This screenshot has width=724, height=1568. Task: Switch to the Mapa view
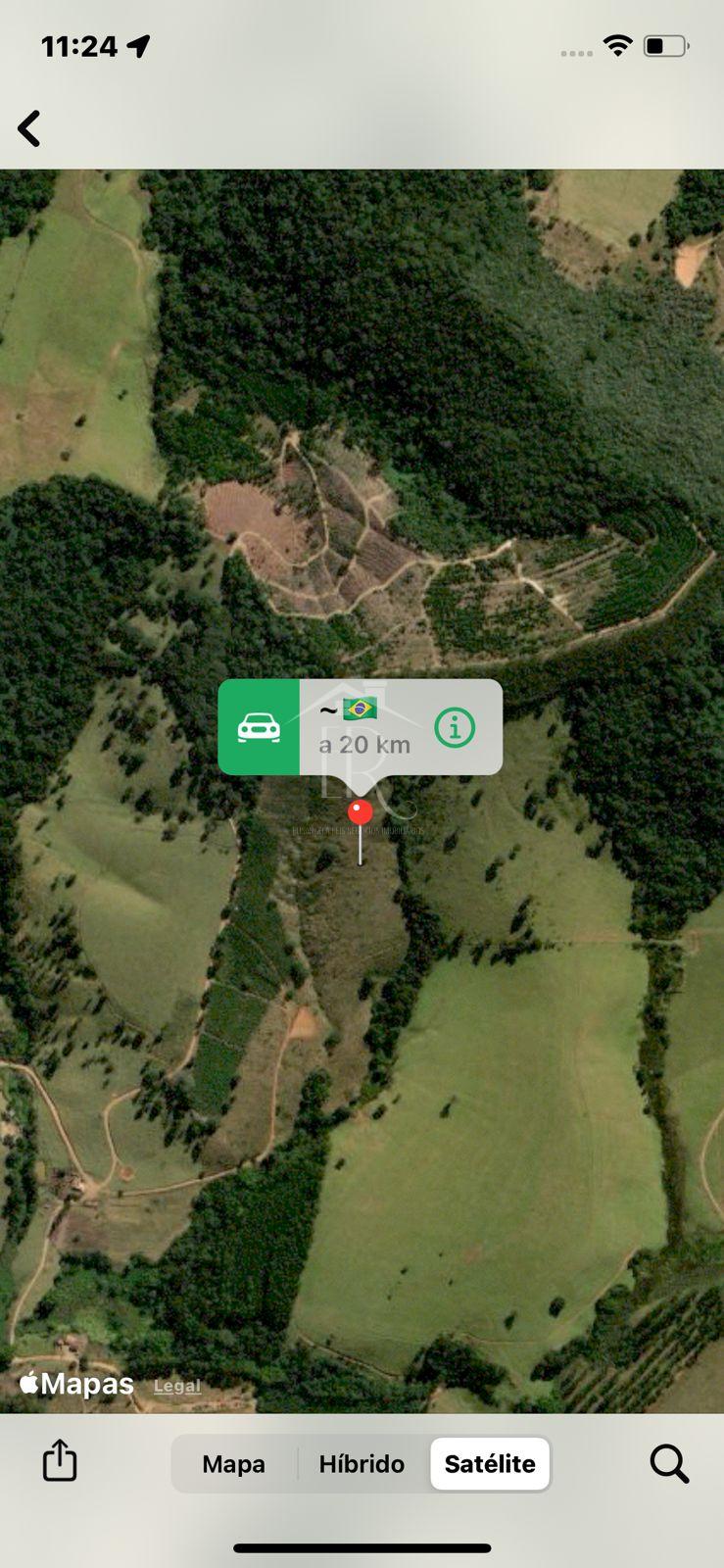pyautogui.click(x=233, y=1464)
